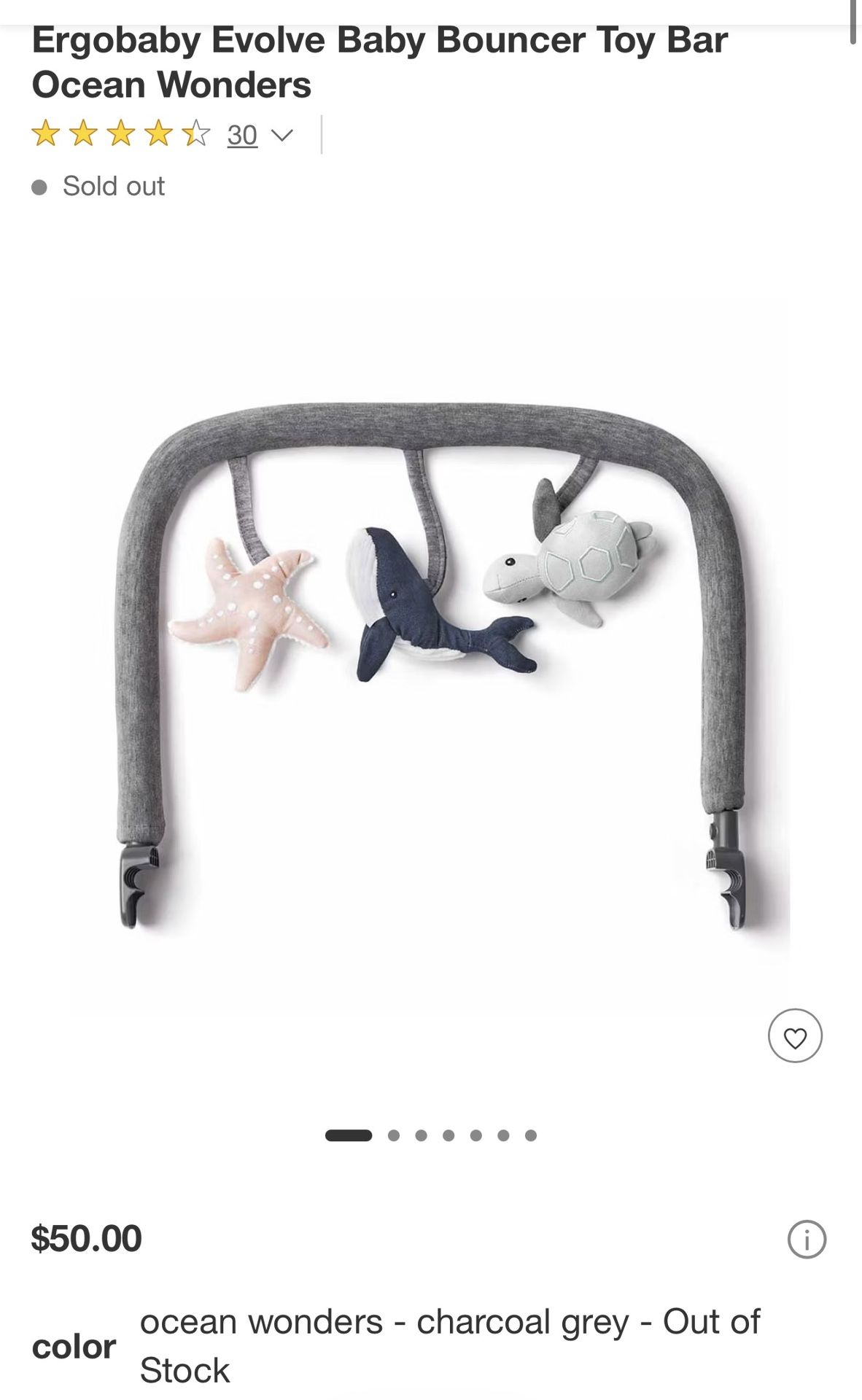
Task: Click the second gold star icon
Action: 84,134
